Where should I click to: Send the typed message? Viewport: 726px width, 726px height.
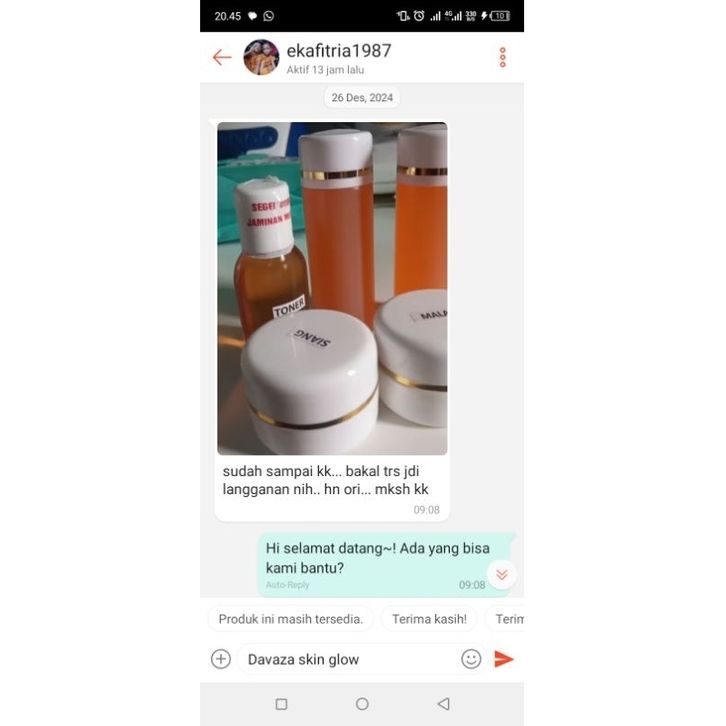coord(504,659)
